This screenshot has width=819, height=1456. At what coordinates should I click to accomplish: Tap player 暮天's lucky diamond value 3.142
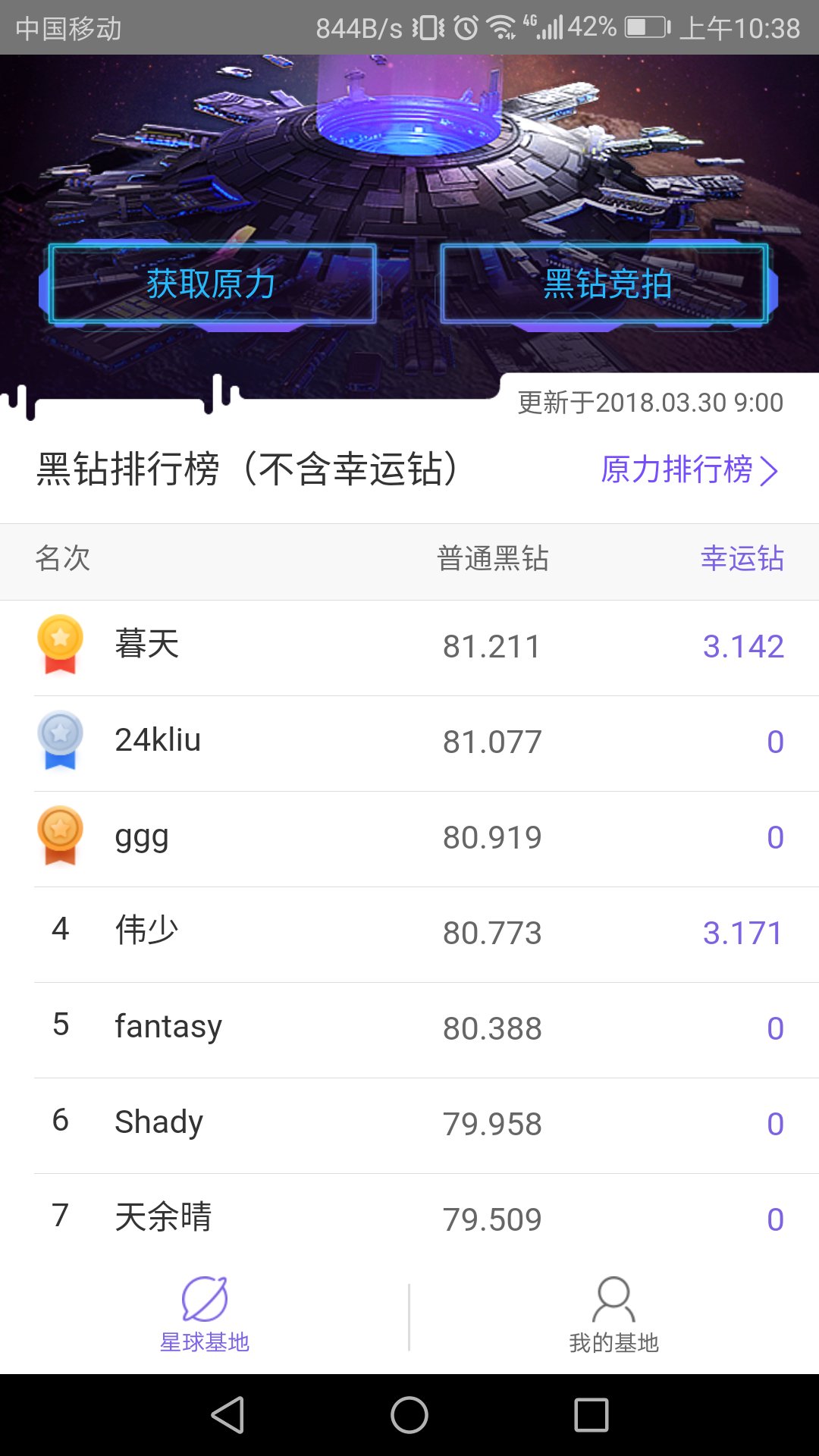pyautogui.click(x=743, y=646)
